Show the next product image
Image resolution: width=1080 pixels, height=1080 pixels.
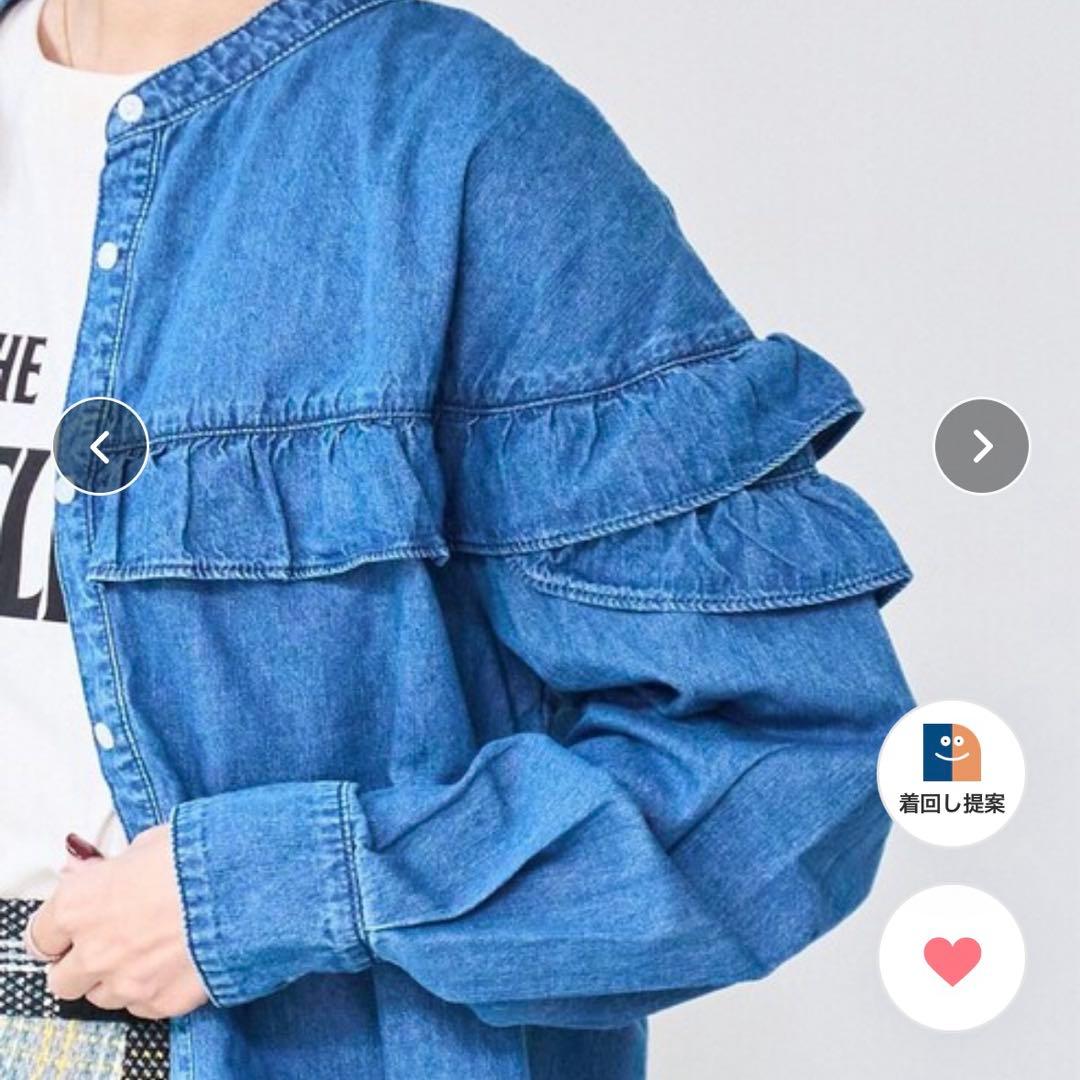pyautogui.click(x=981, y=446)
